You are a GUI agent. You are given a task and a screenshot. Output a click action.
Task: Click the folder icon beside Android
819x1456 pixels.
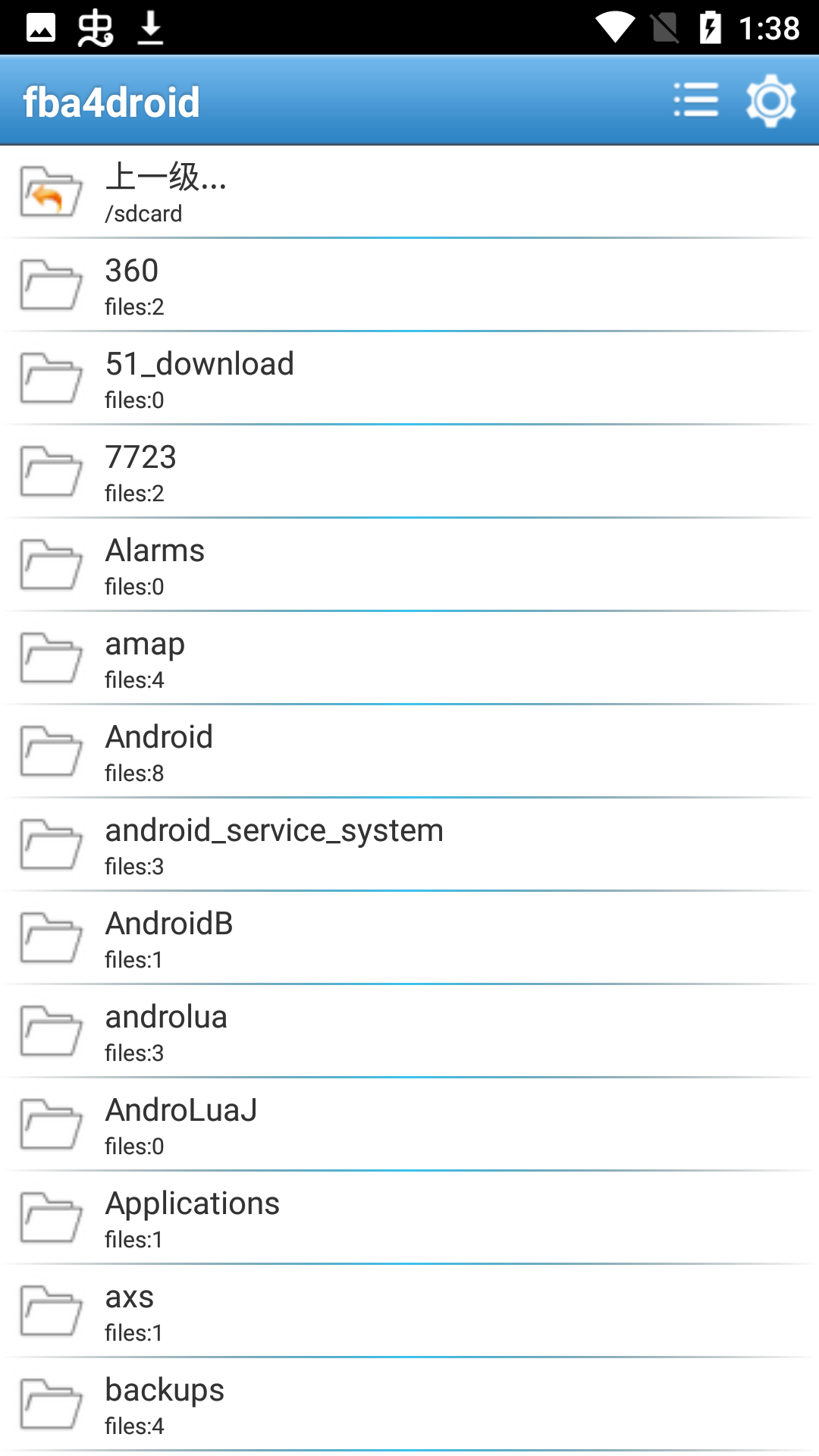click(x=49, y=751)
